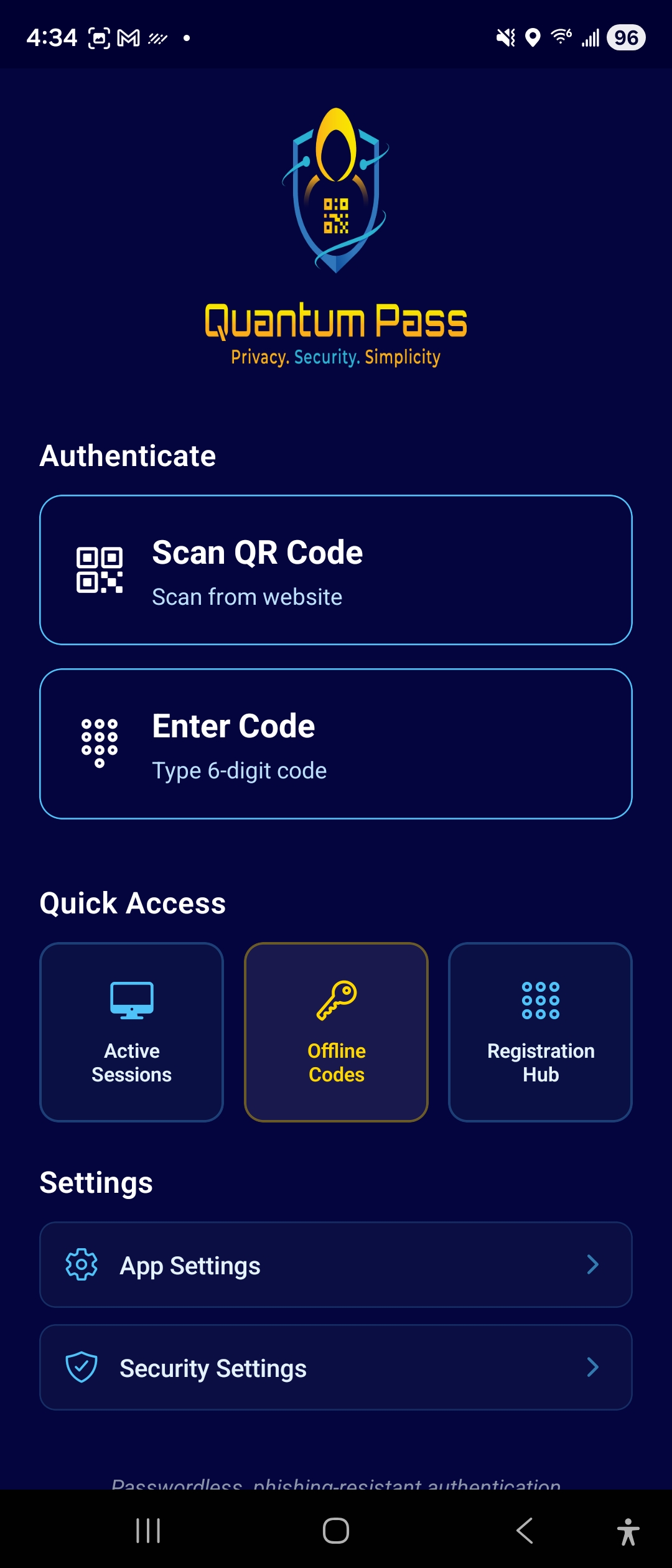Tap the battery percentage indicator
The image size is (672, 1568).
click(x=625, y=37)
